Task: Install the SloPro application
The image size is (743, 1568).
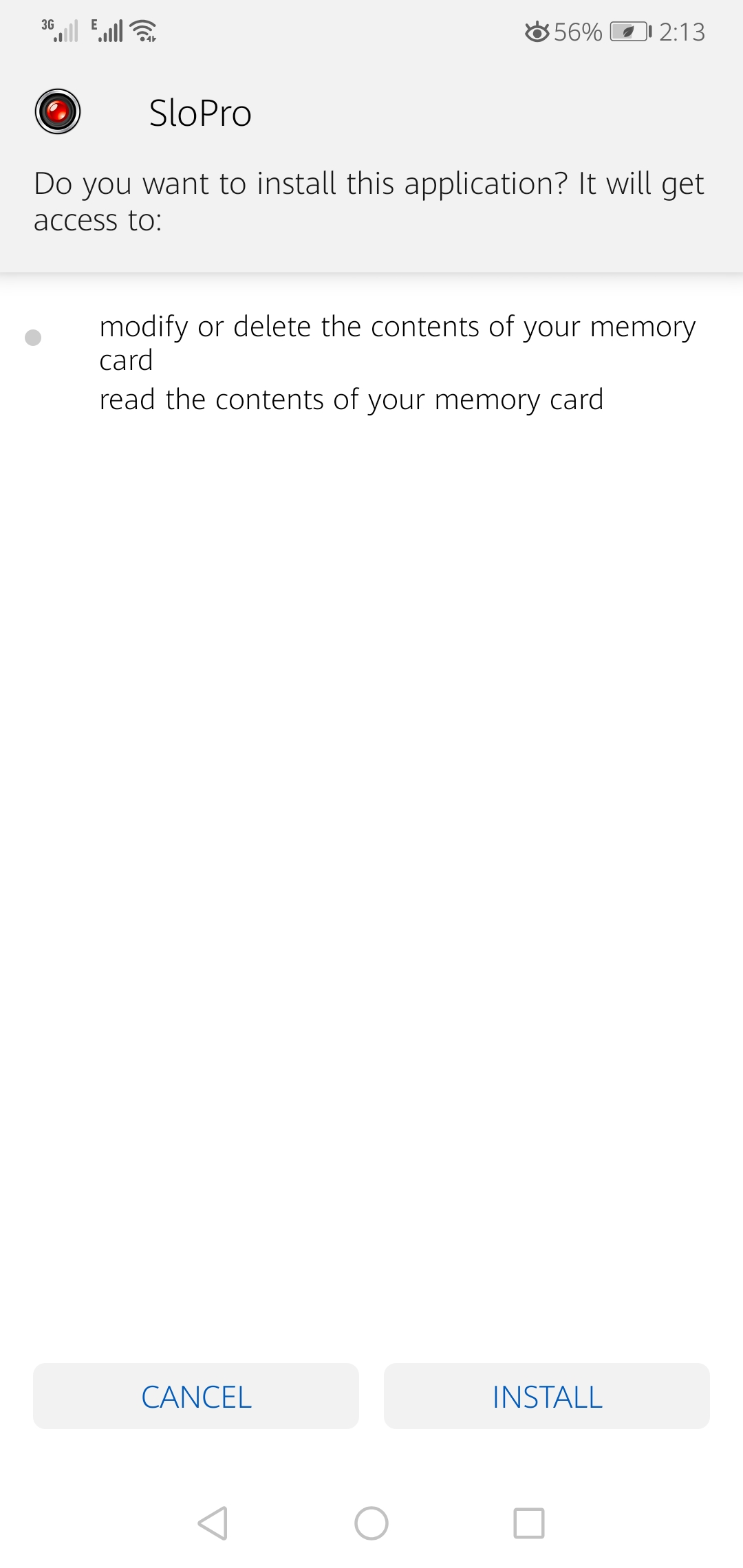Action: pyautogui.click(x=547, y=1396)
